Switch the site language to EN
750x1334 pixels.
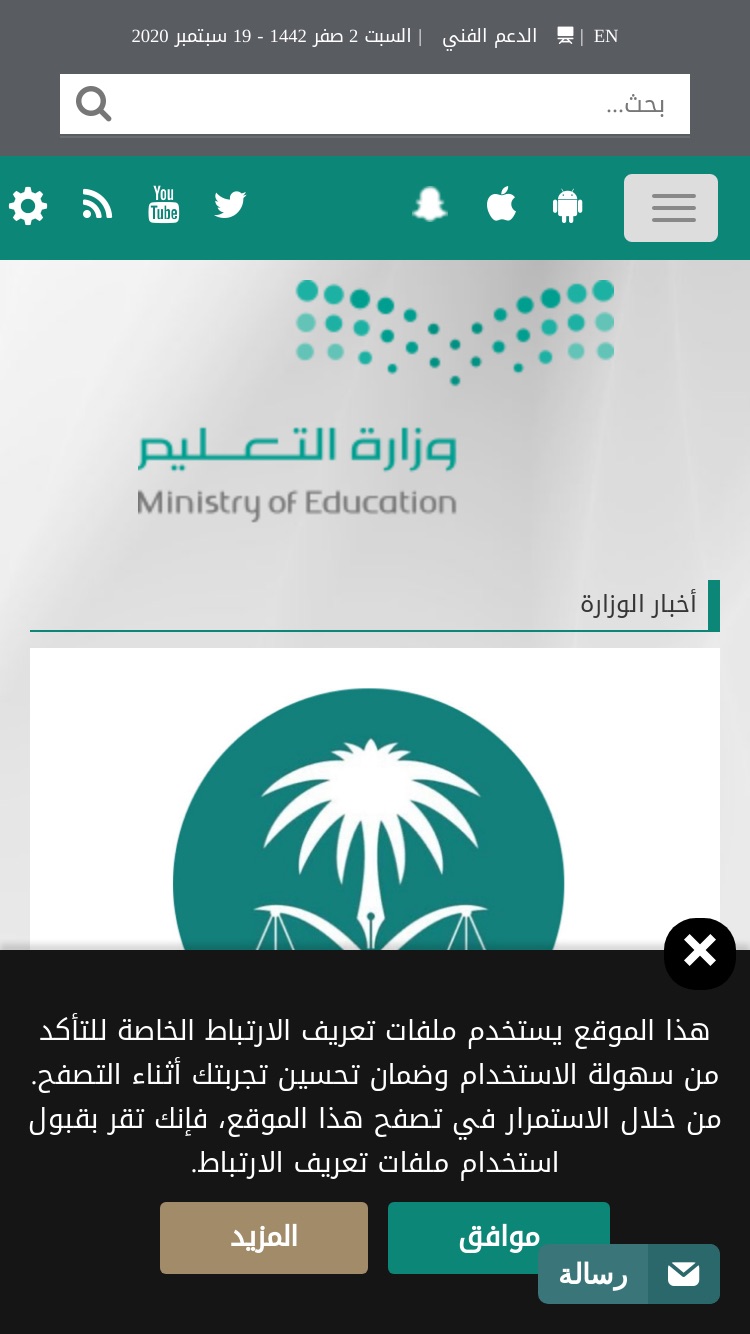point(605,36)
